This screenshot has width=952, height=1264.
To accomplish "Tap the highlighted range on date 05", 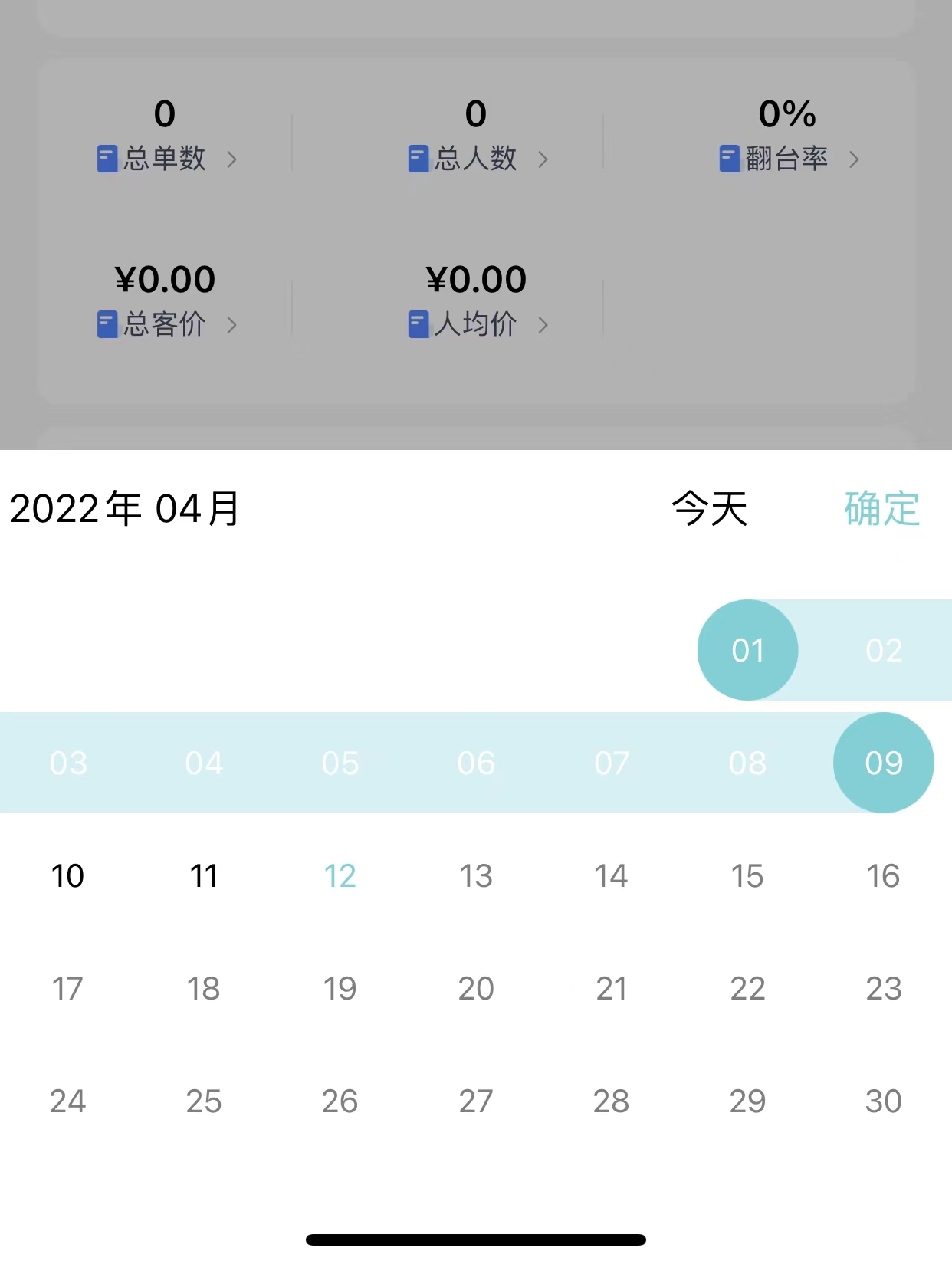I will tap(340, 762).
